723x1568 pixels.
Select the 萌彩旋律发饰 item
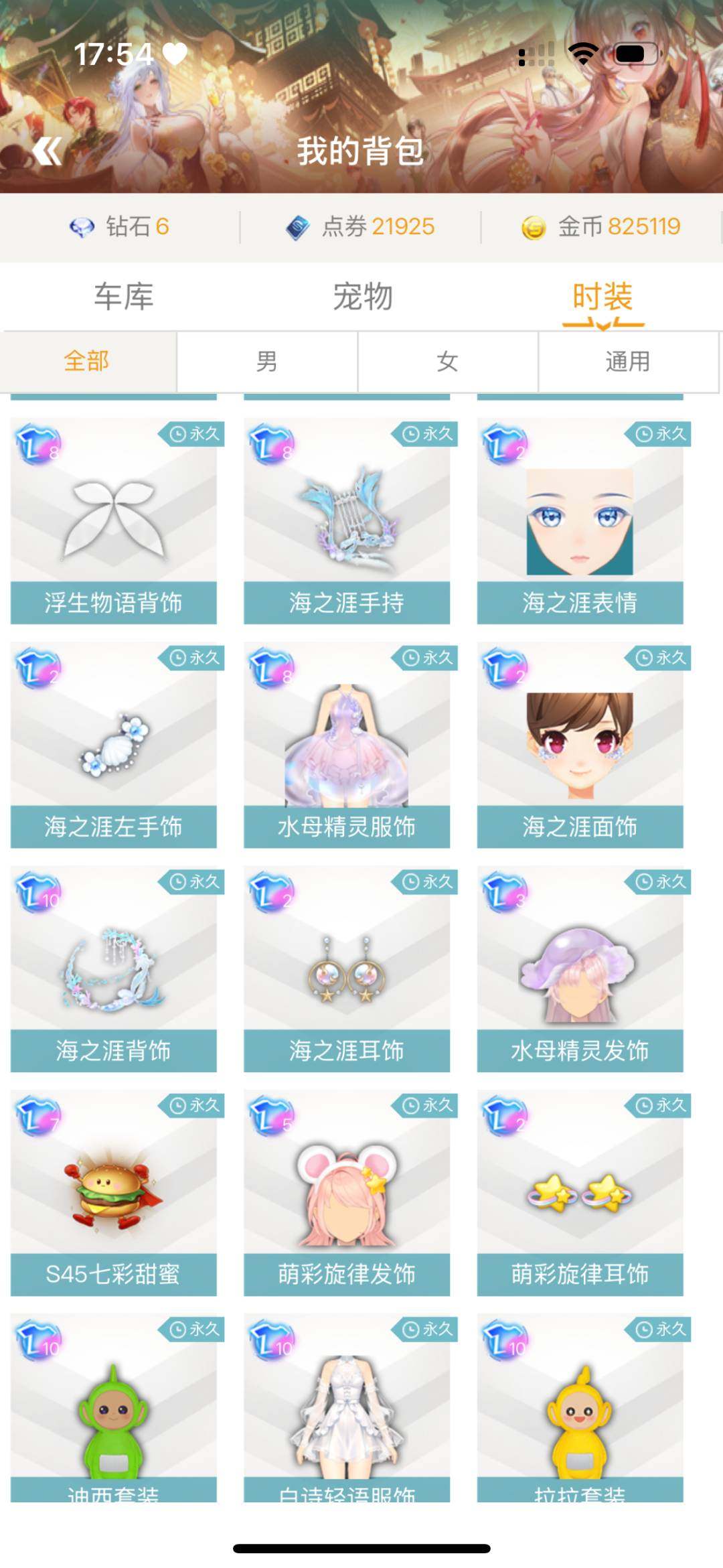[x=346, y=1192]
